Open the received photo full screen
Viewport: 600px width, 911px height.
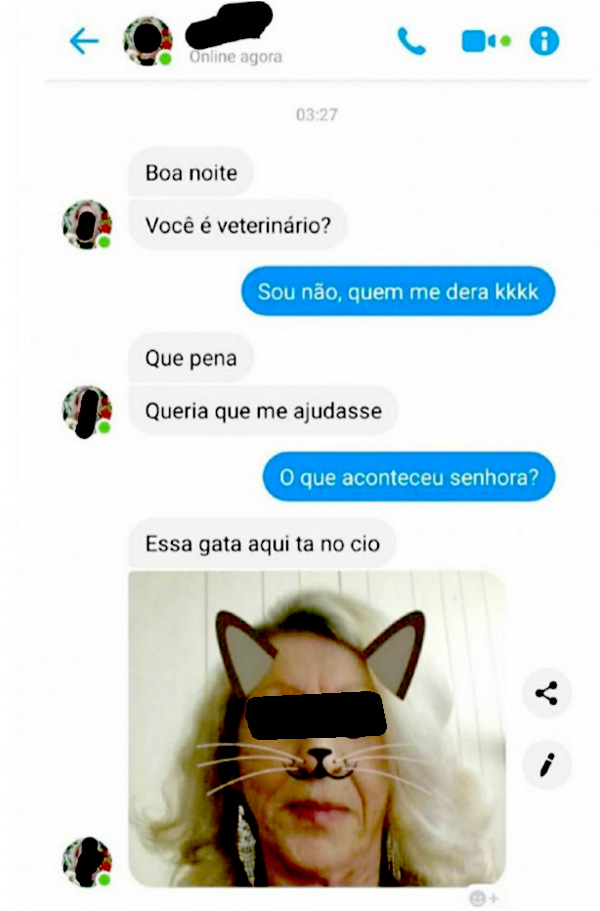pyautogui.click(x=316, y=728)
